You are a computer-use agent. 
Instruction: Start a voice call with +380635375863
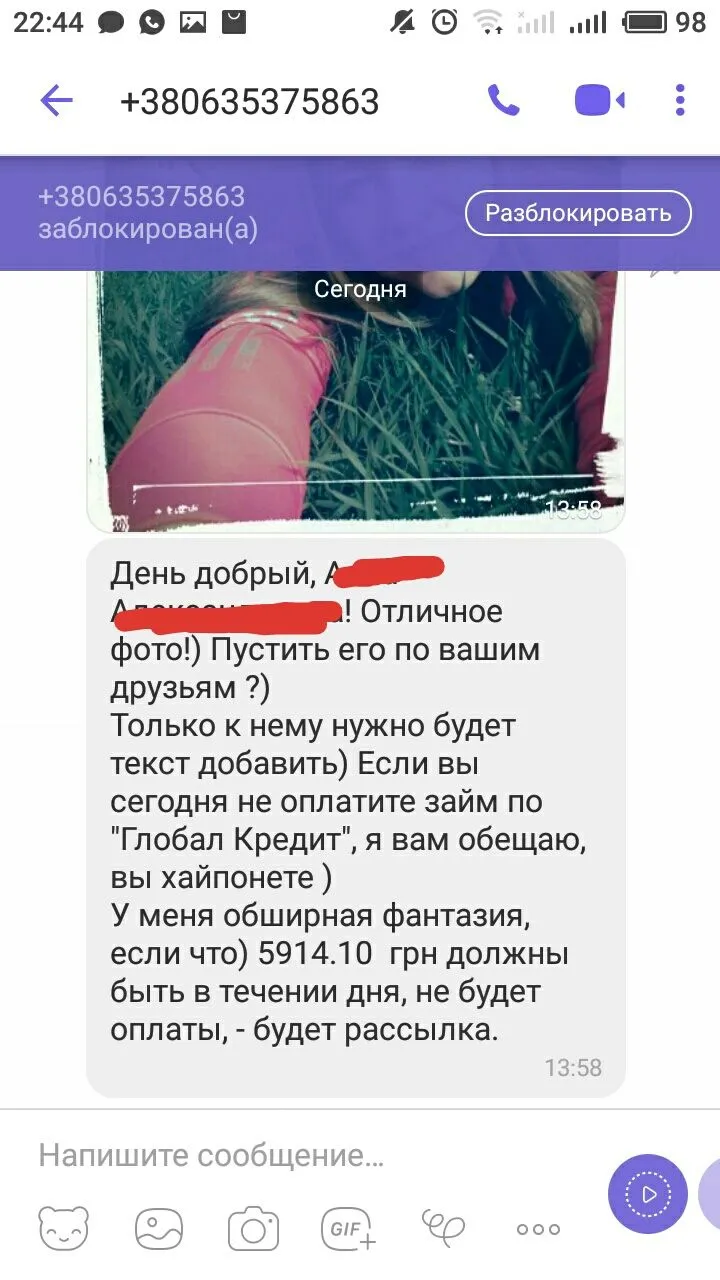(503, 101)
